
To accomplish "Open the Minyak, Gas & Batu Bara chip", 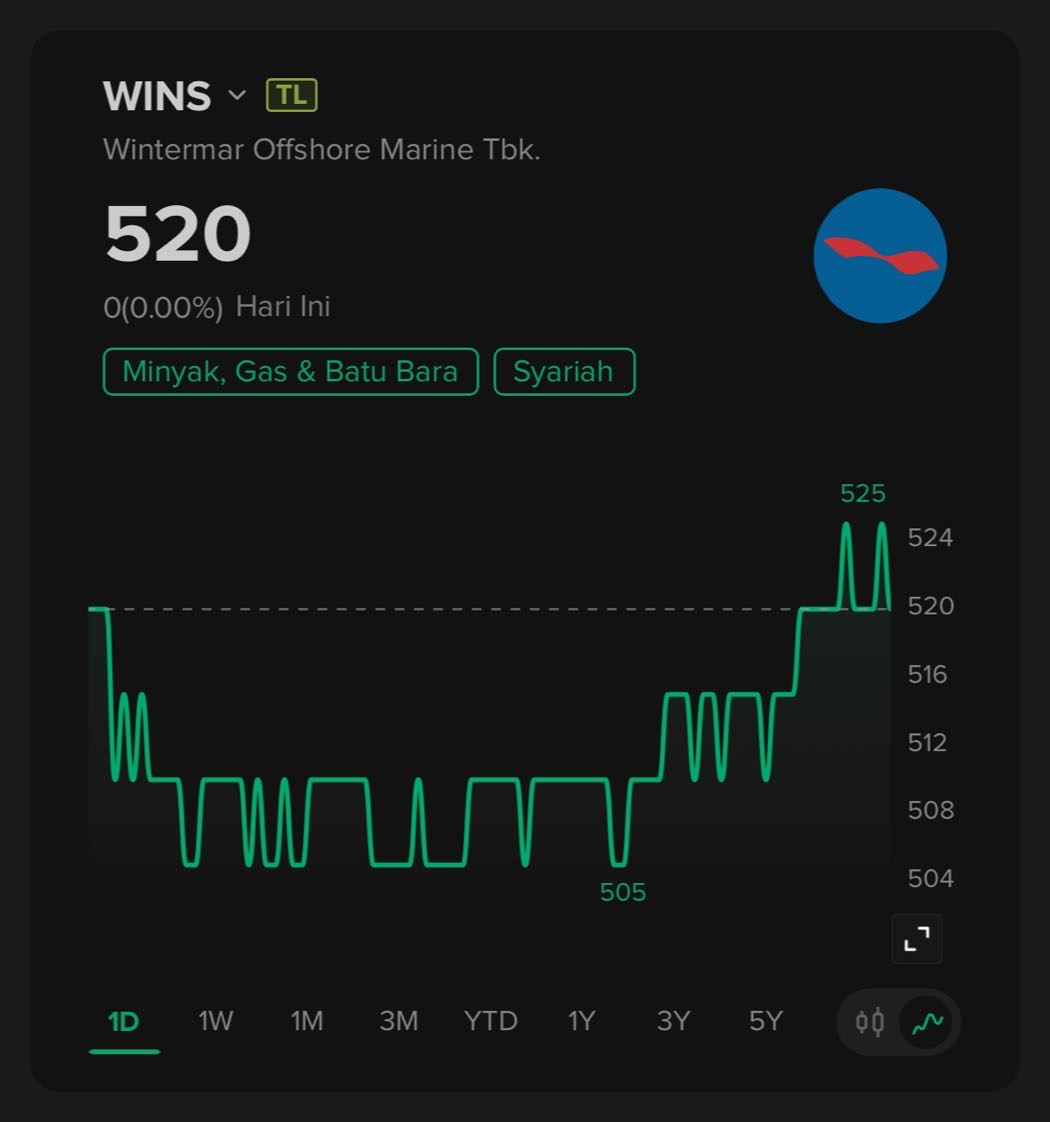I will coord(290,372).
